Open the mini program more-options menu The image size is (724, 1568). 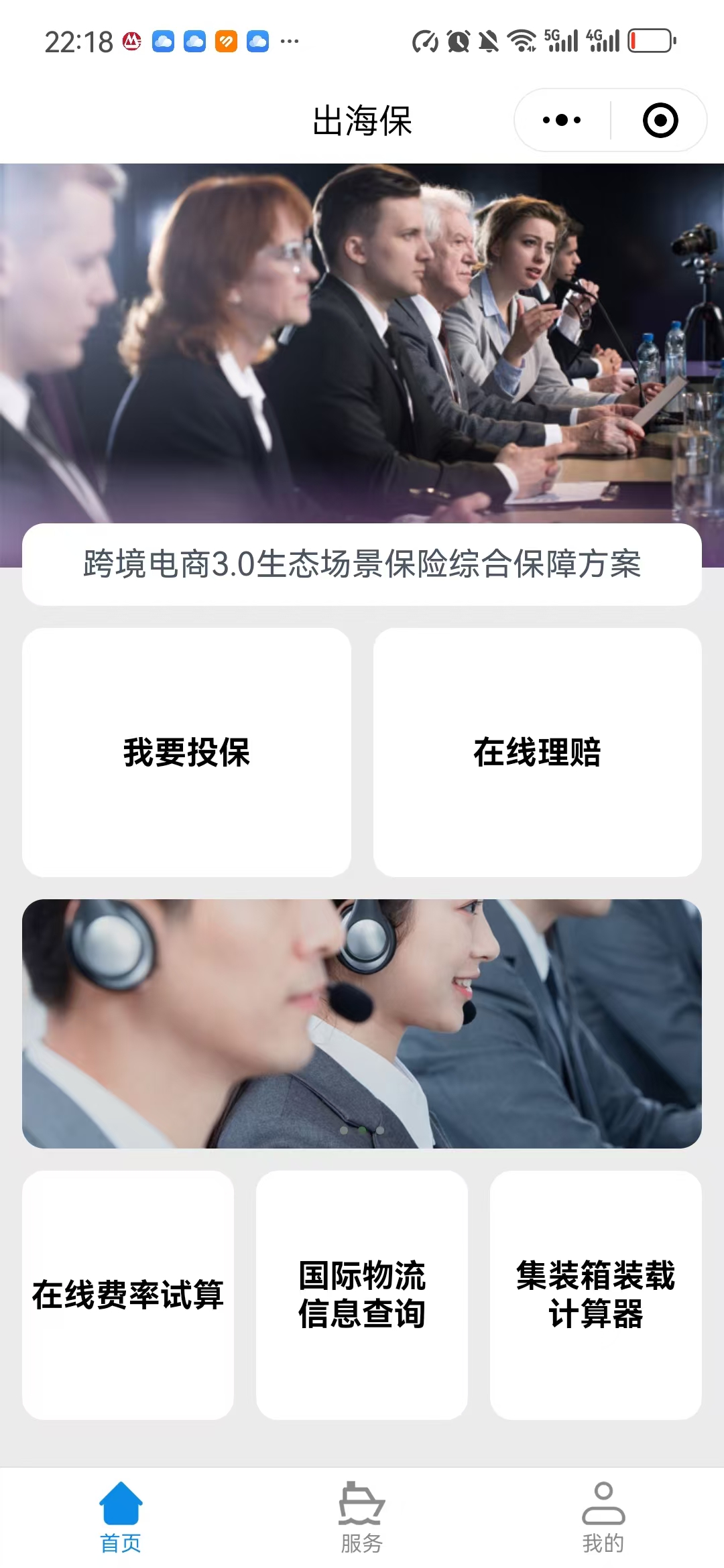click(562, 121)
